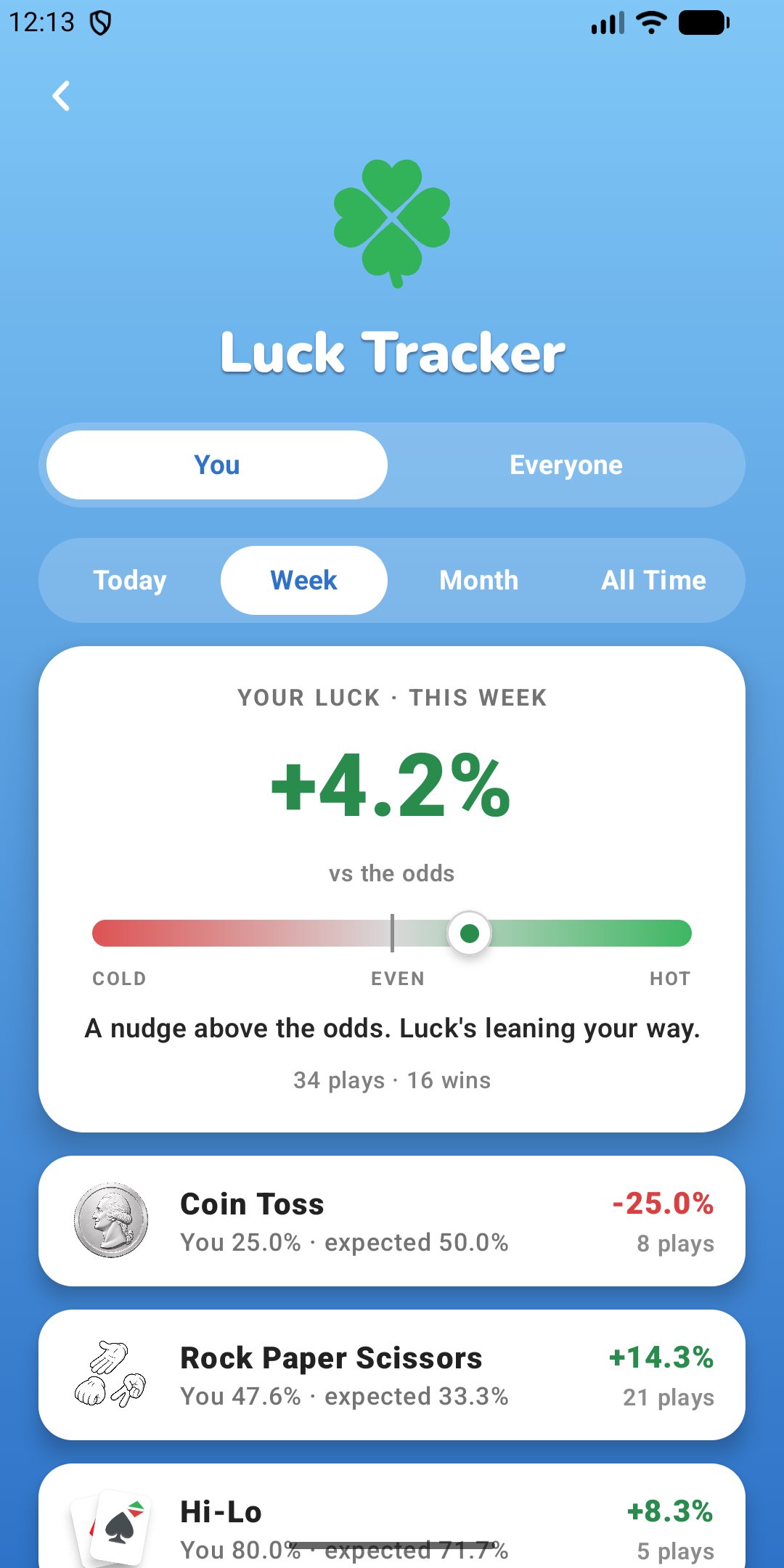Open the Rock Paper Scissors card

click(392, 1375)
